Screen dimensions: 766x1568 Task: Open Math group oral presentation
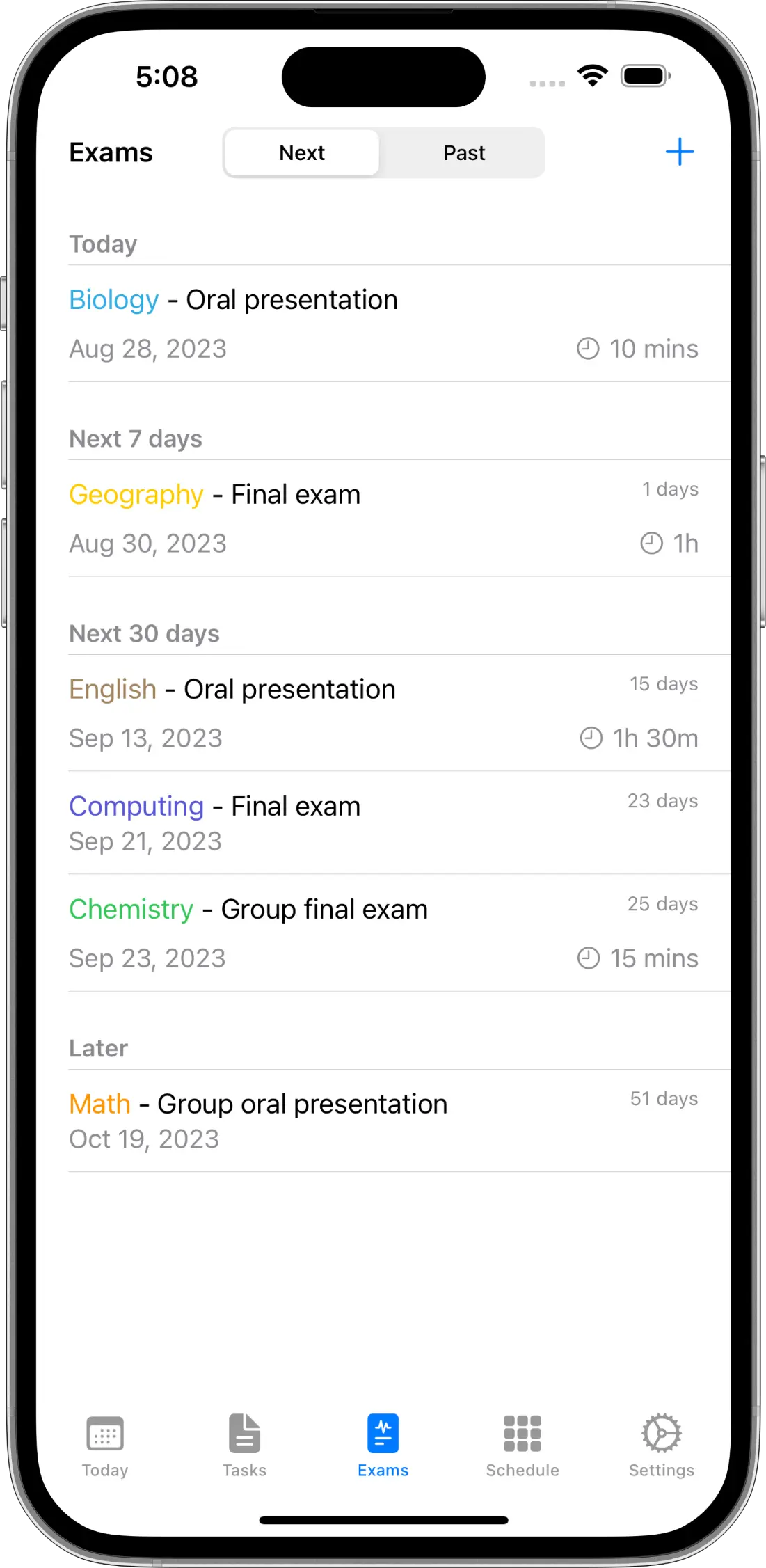pyautogui.click(x=383, y=1120)
